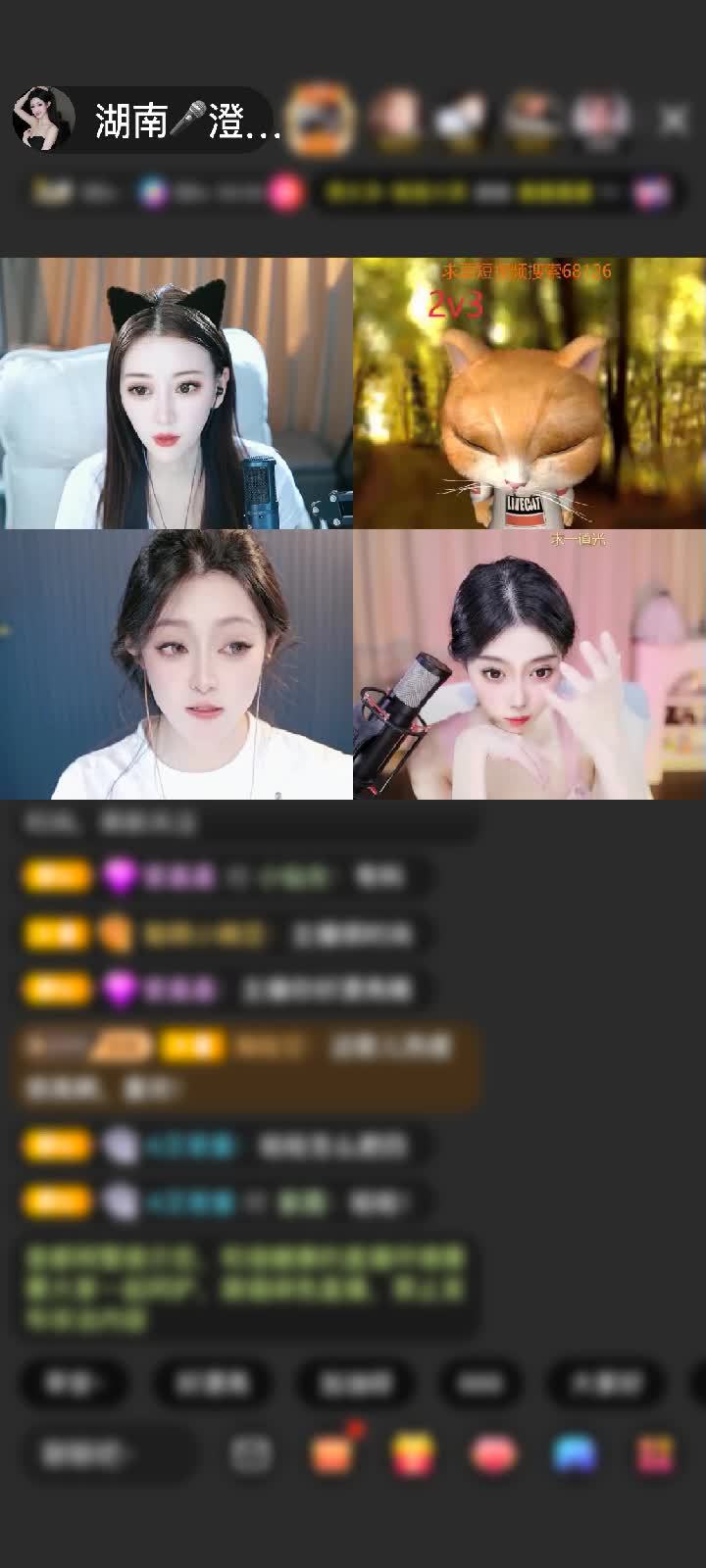Open the gift panel icon with red badge

click(x=333, y=1452)
